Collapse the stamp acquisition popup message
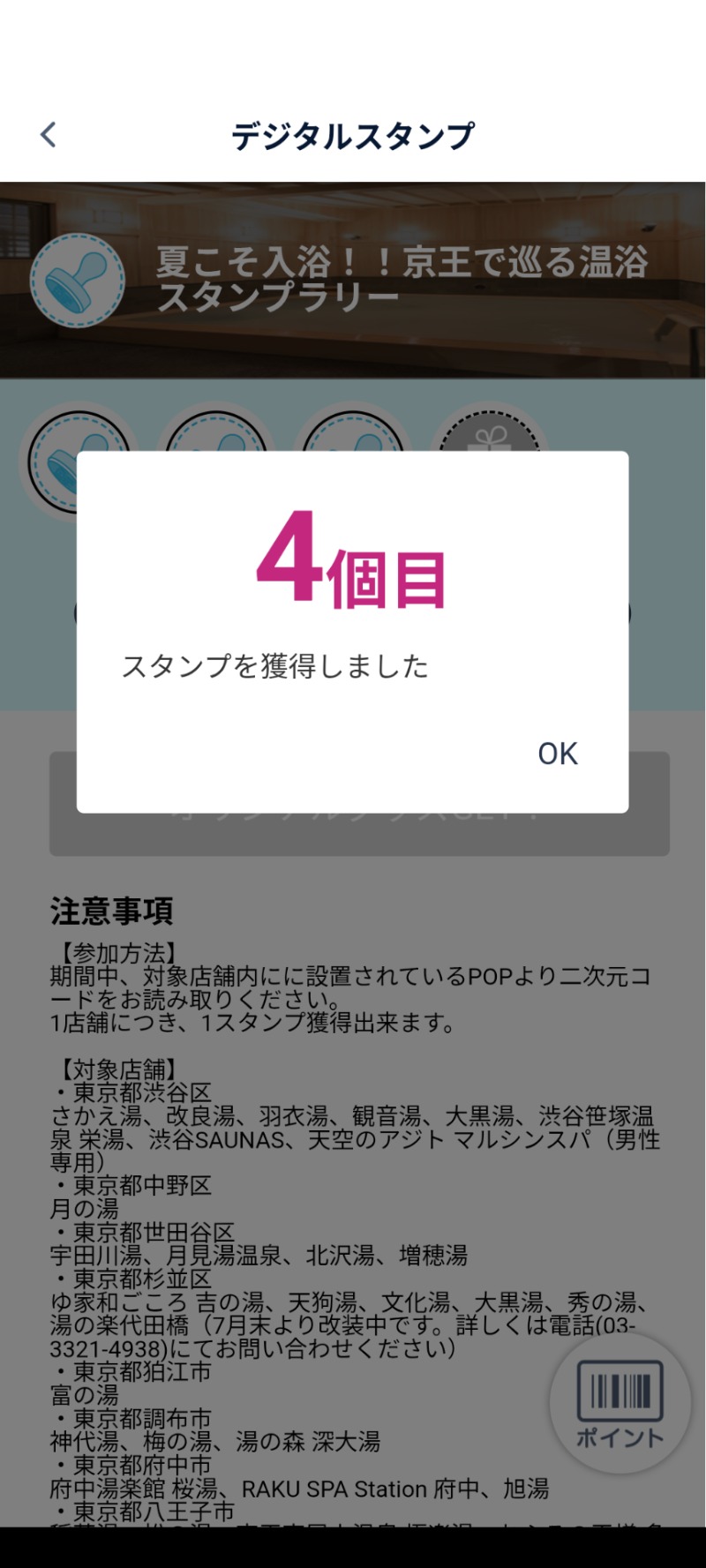 pos(556,753)
